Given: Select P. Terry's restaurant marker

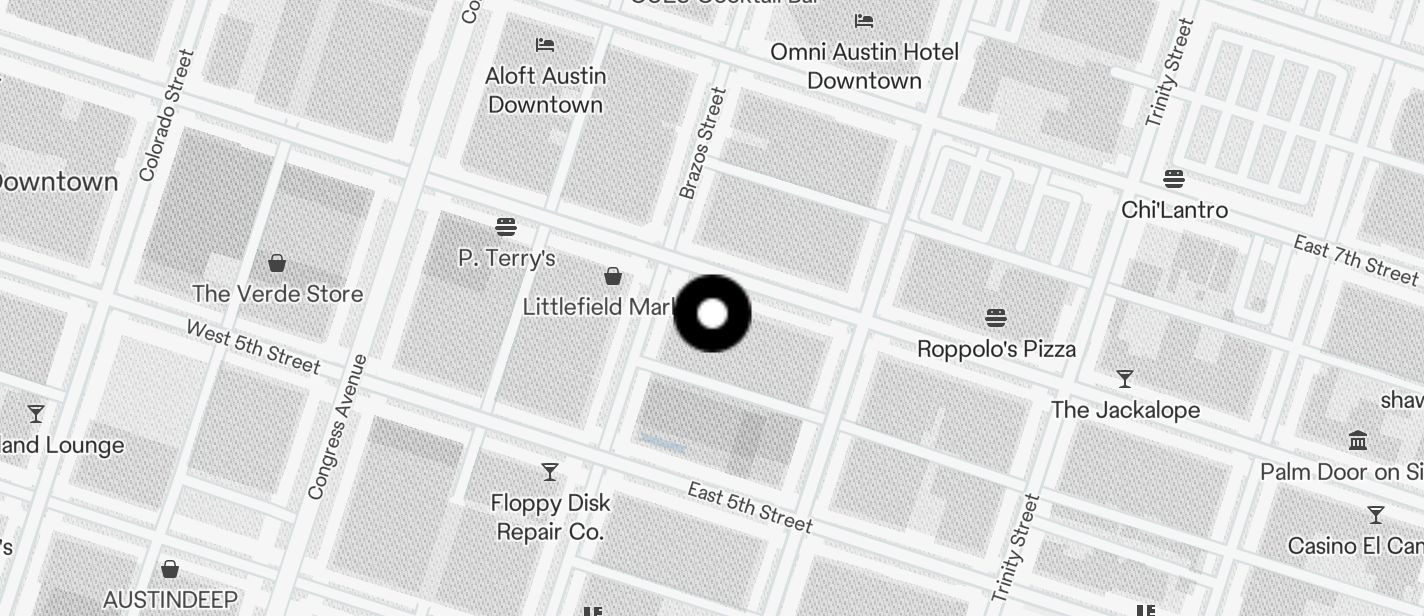Looking at the screenshot, I should (x=506, y=227).
